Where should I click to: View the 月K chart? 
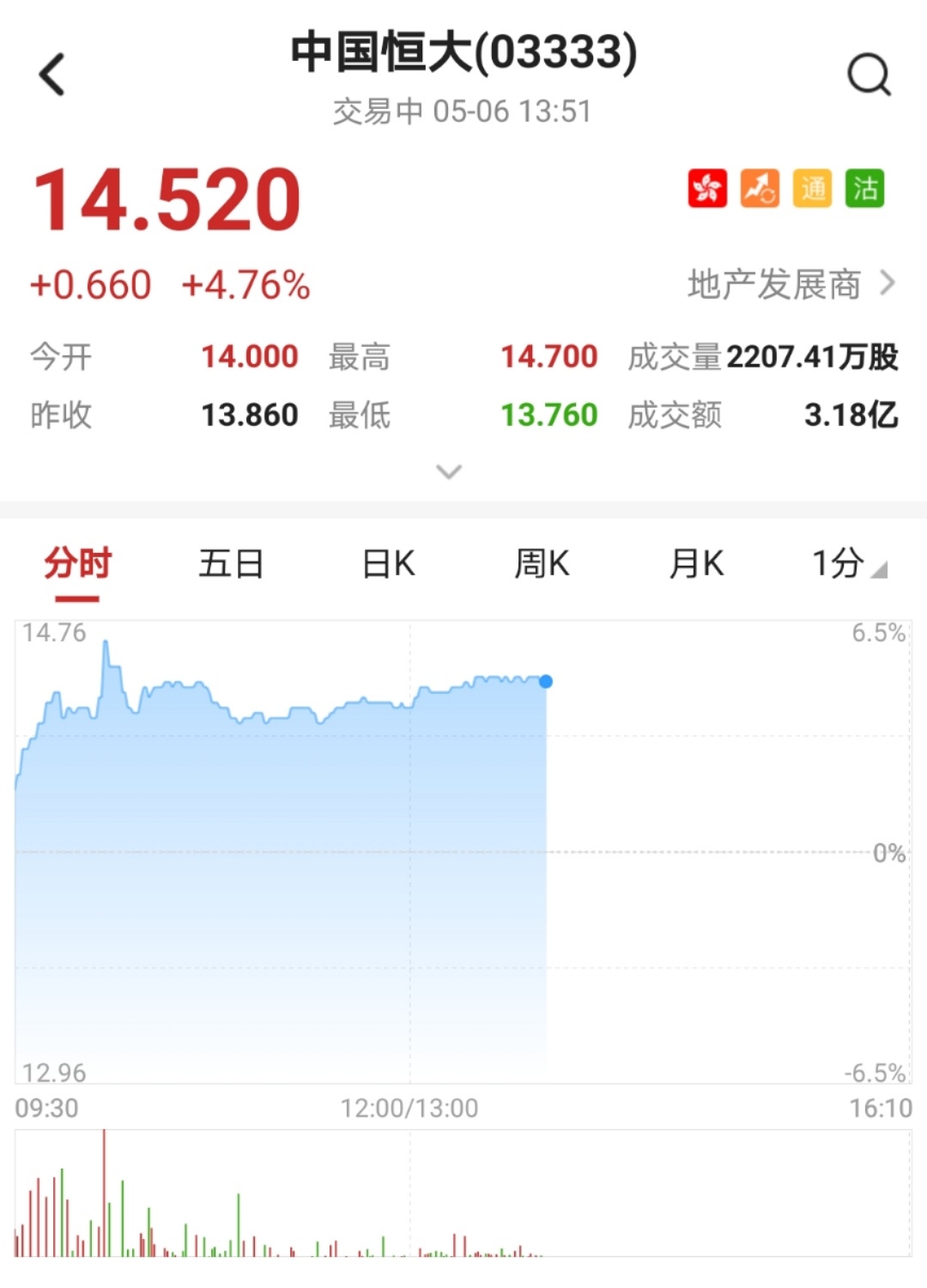696,564
